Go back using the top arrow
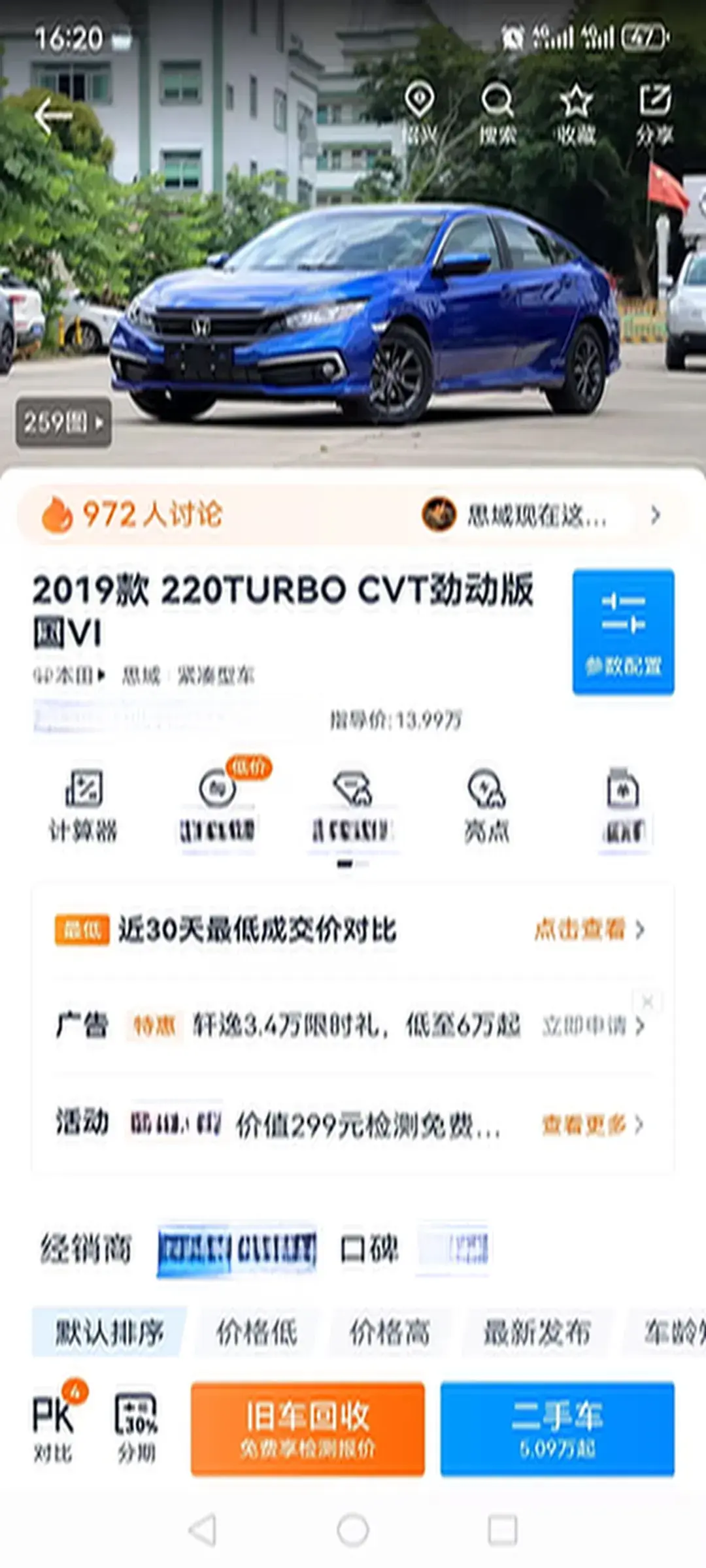The width and height of the screenshot is (706, 1568). tap(52, 116)
